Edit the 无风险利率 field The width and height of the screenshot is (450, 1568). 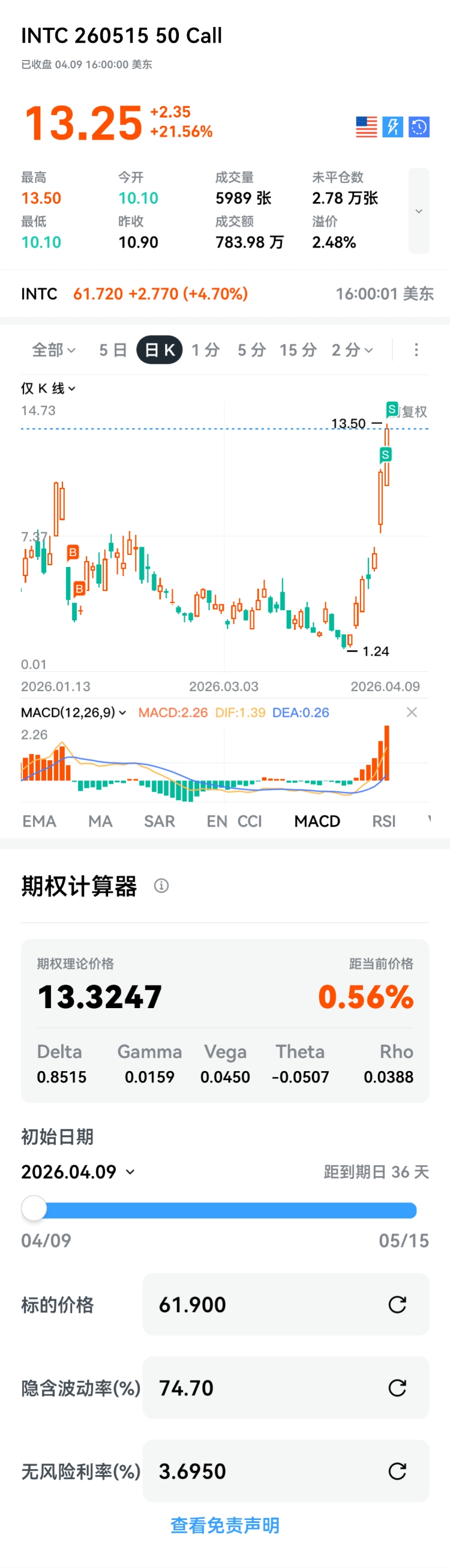point(262,1471)
